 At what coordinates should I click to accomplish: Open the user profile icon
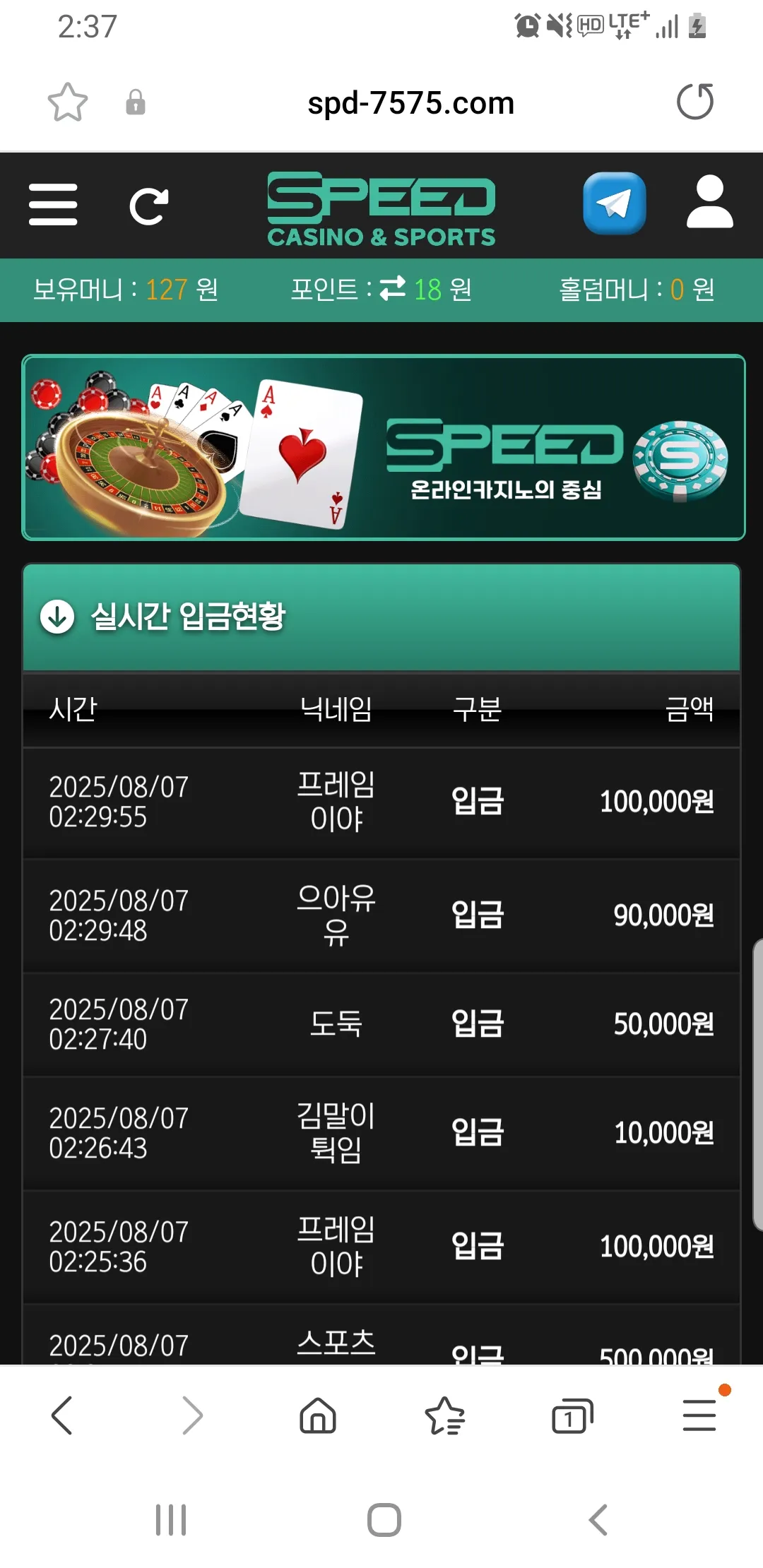[710, 202]
